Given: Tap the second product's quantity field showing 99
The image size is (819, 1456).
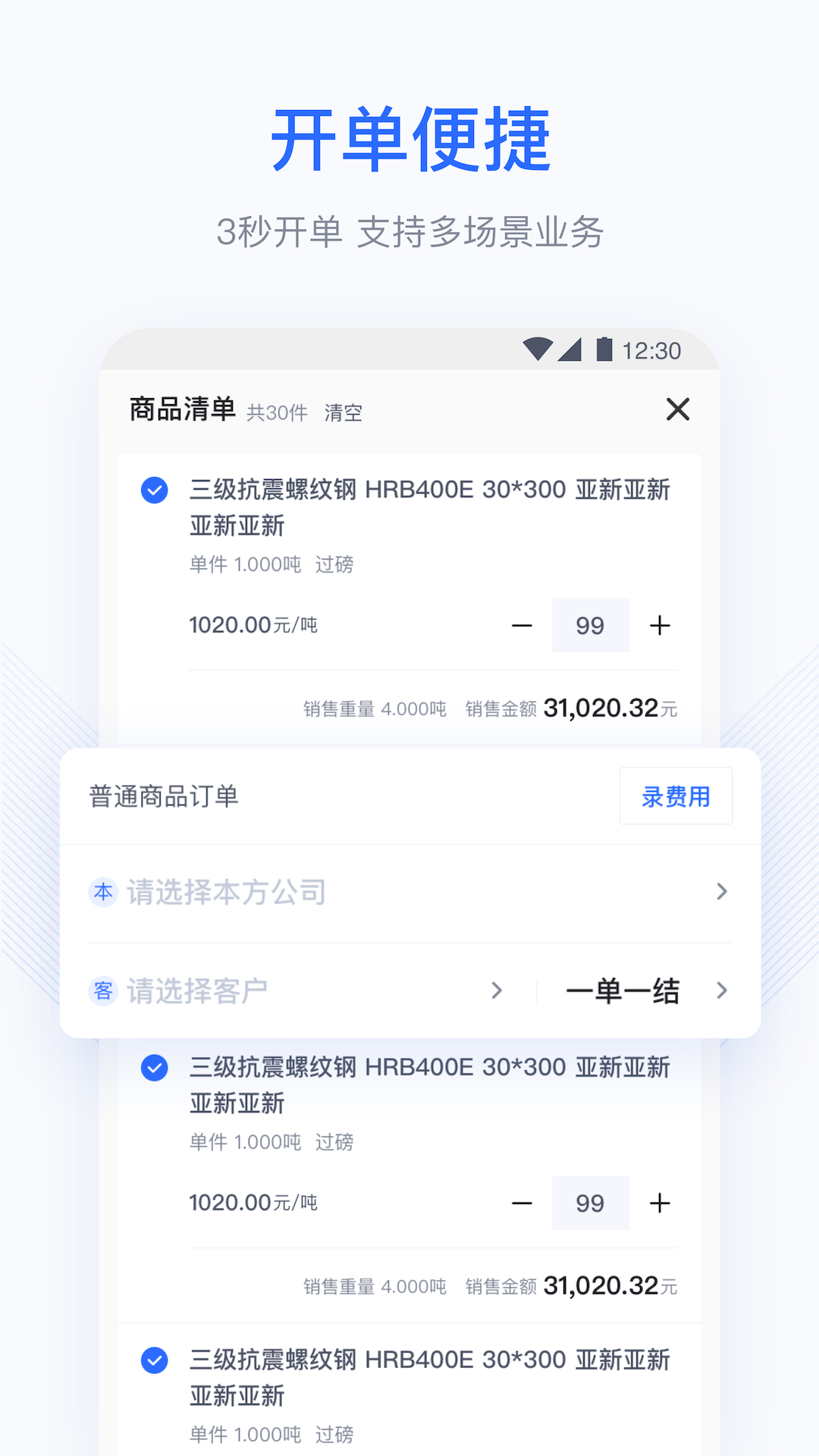Looking at the screenshot, I should (x=591, y=1203).
